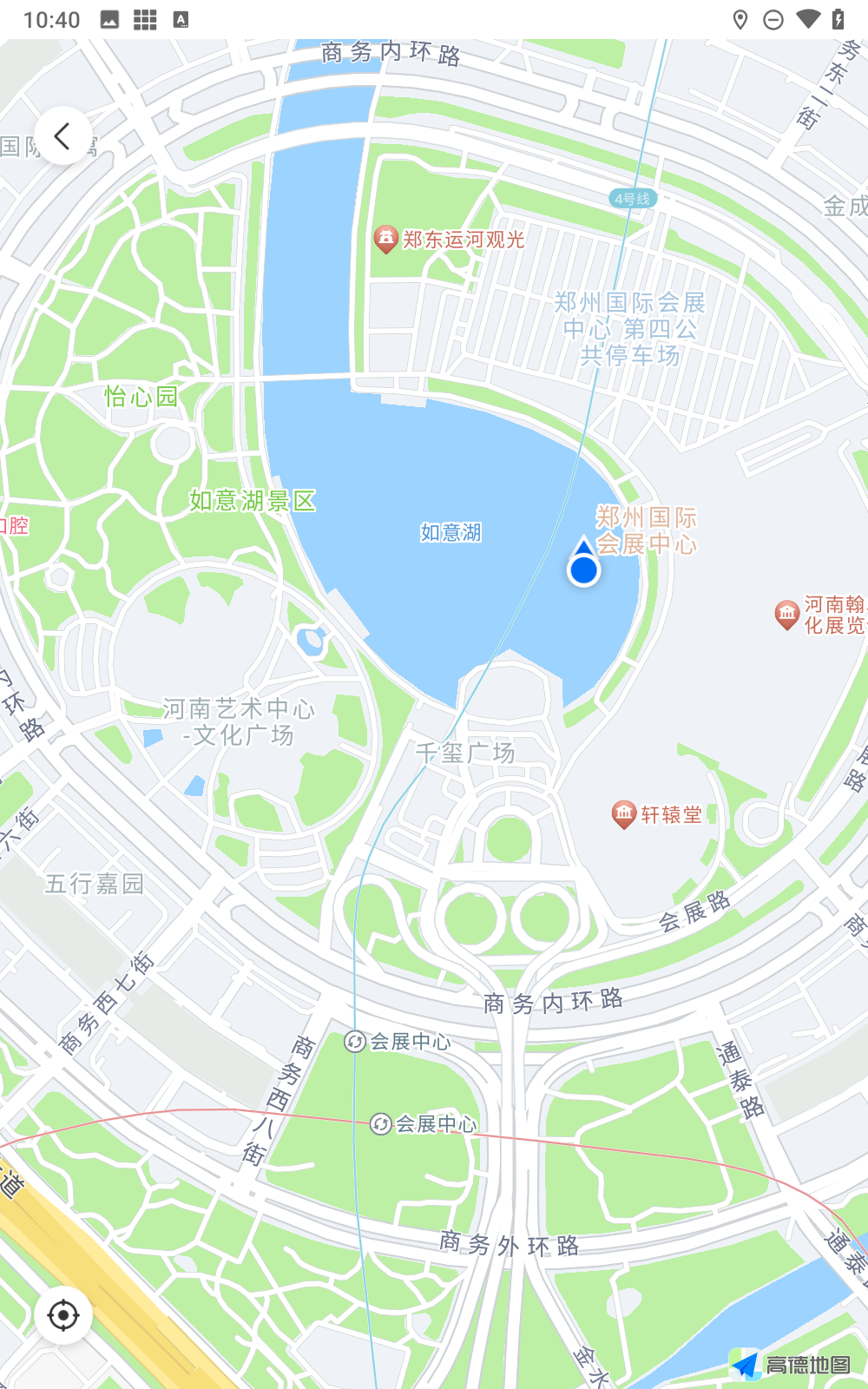
Task: Go back using the arrow button
Action: point(62,136)
